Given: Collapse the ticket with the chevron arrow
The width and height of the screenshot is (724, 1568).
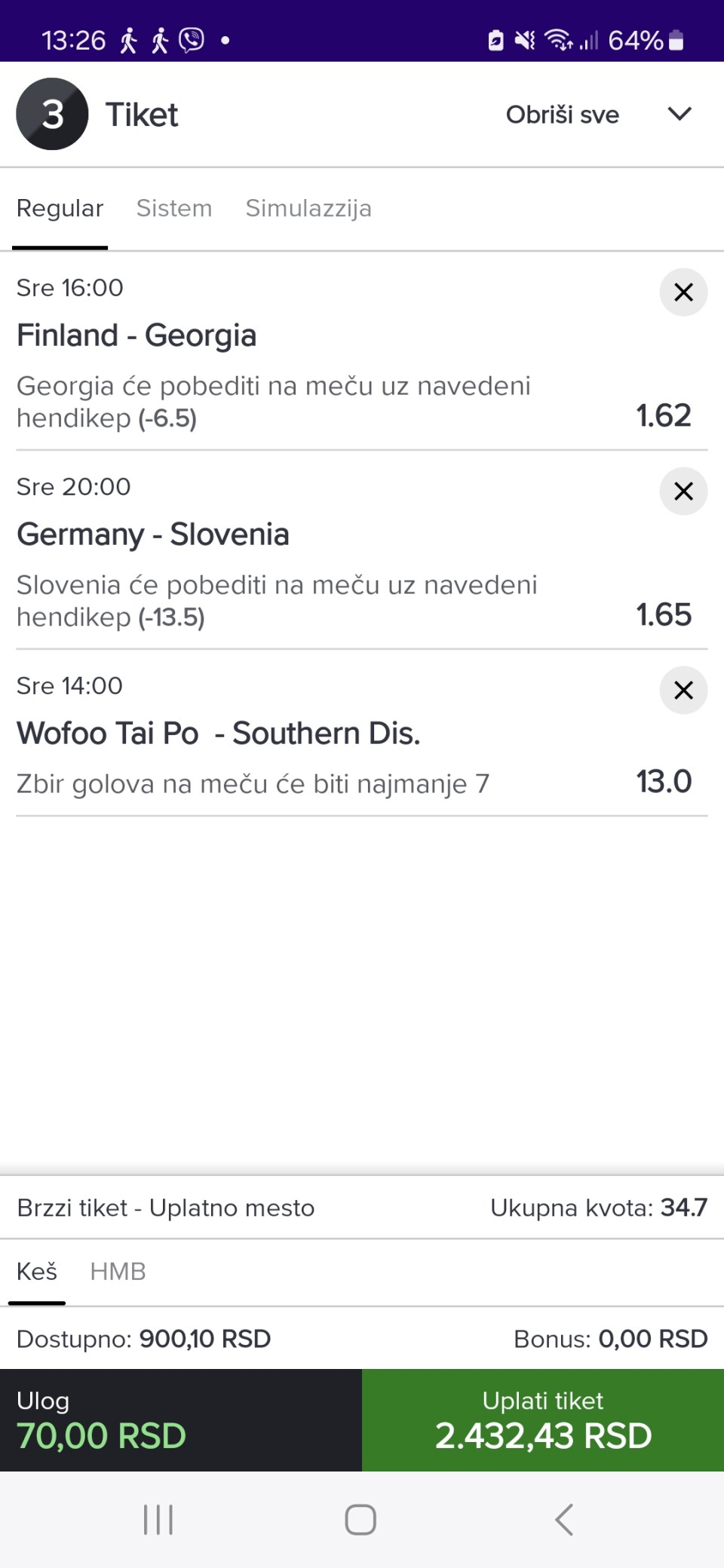Looking at the screenshot, I should [x=680, y=114].
